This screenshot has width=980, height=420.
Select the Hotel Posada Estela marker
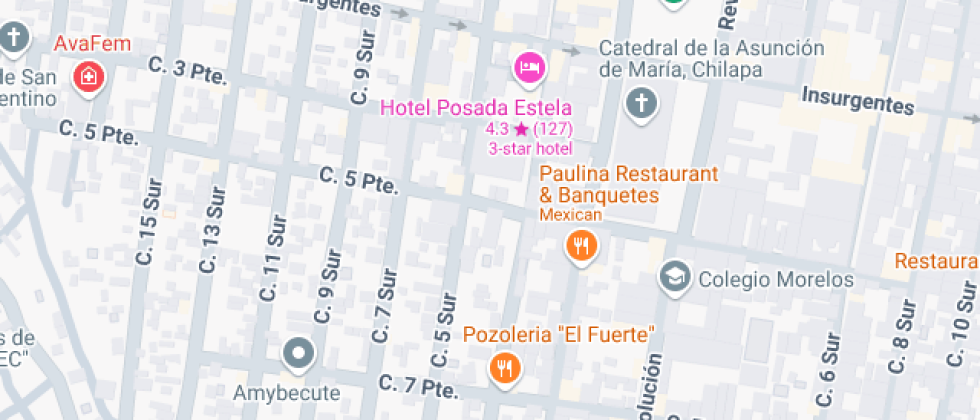[529, 68]
